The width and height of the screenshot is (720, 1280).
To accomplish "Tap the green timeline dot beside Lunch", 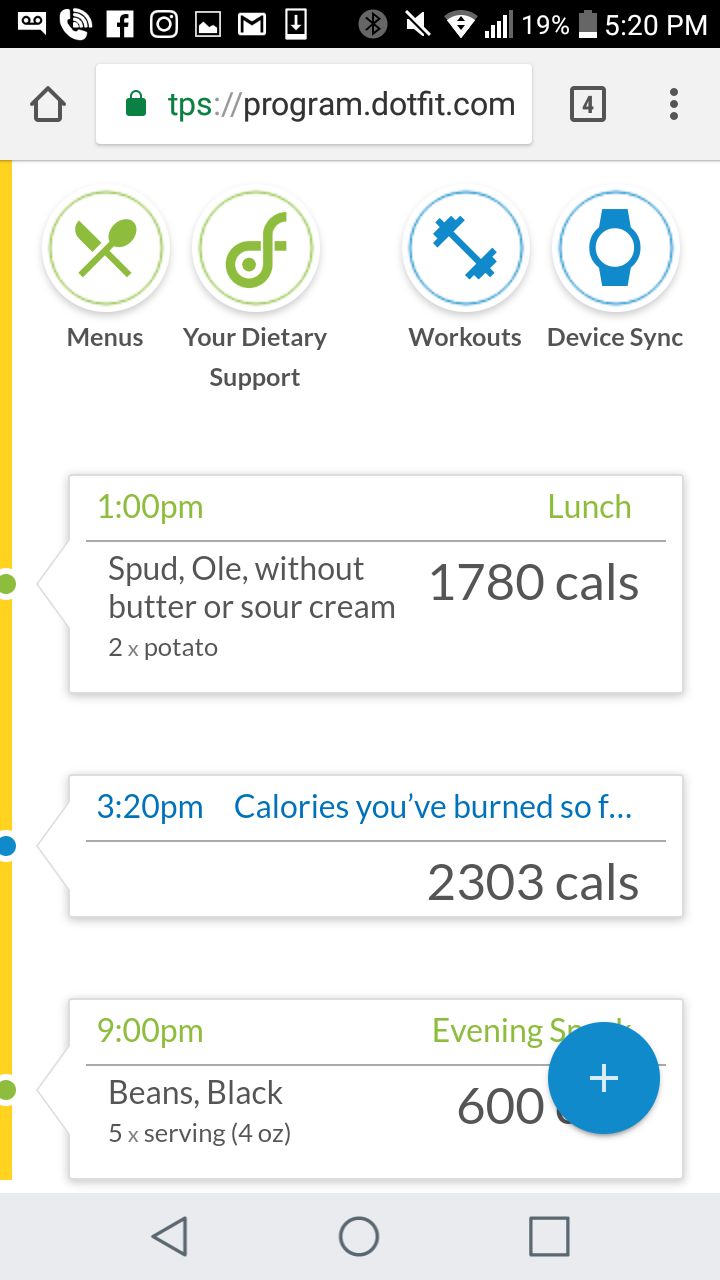I will pyautogui.click(x=9, y=585).
